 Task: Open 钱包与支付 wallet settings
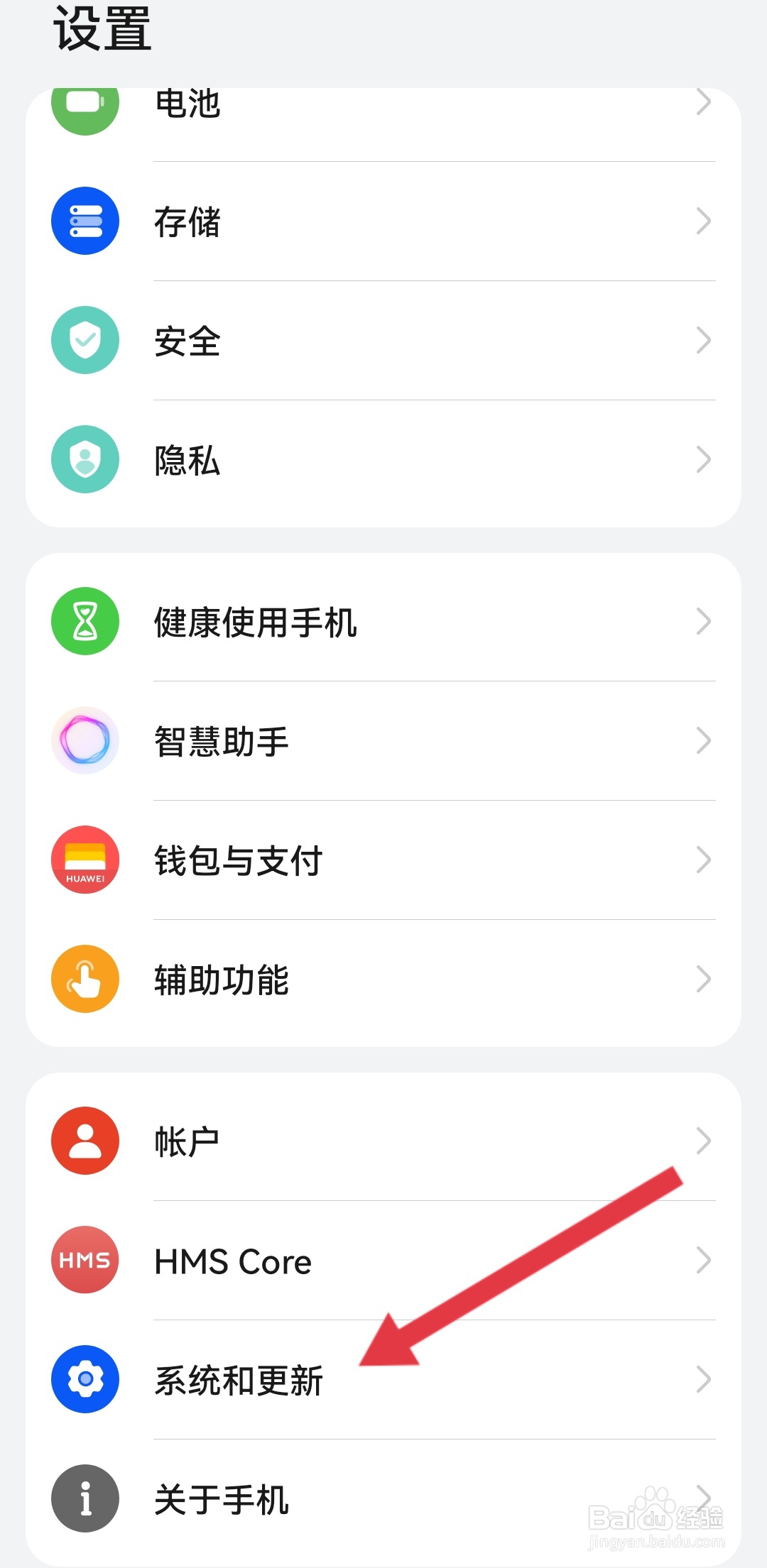pos(383,860)
